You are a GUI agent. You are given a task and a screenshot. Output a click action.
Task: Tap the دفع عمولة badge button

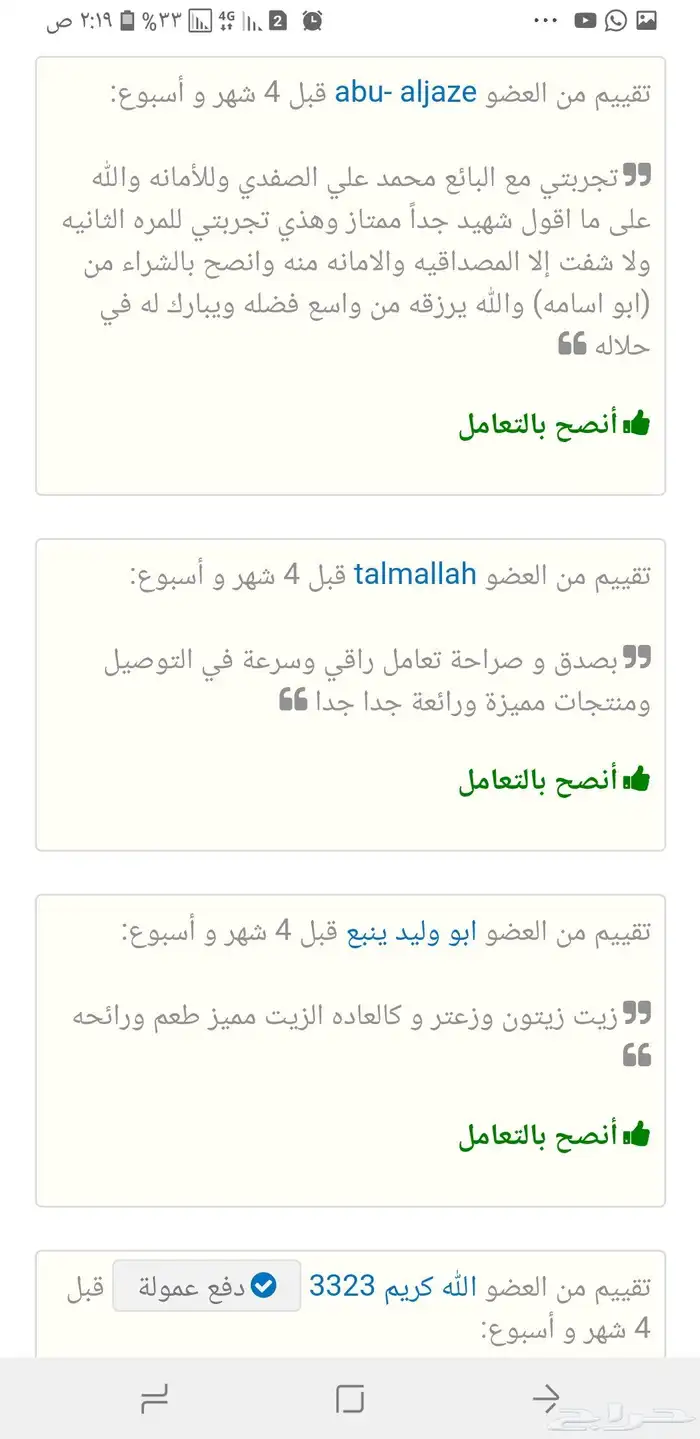[206, 1286]
